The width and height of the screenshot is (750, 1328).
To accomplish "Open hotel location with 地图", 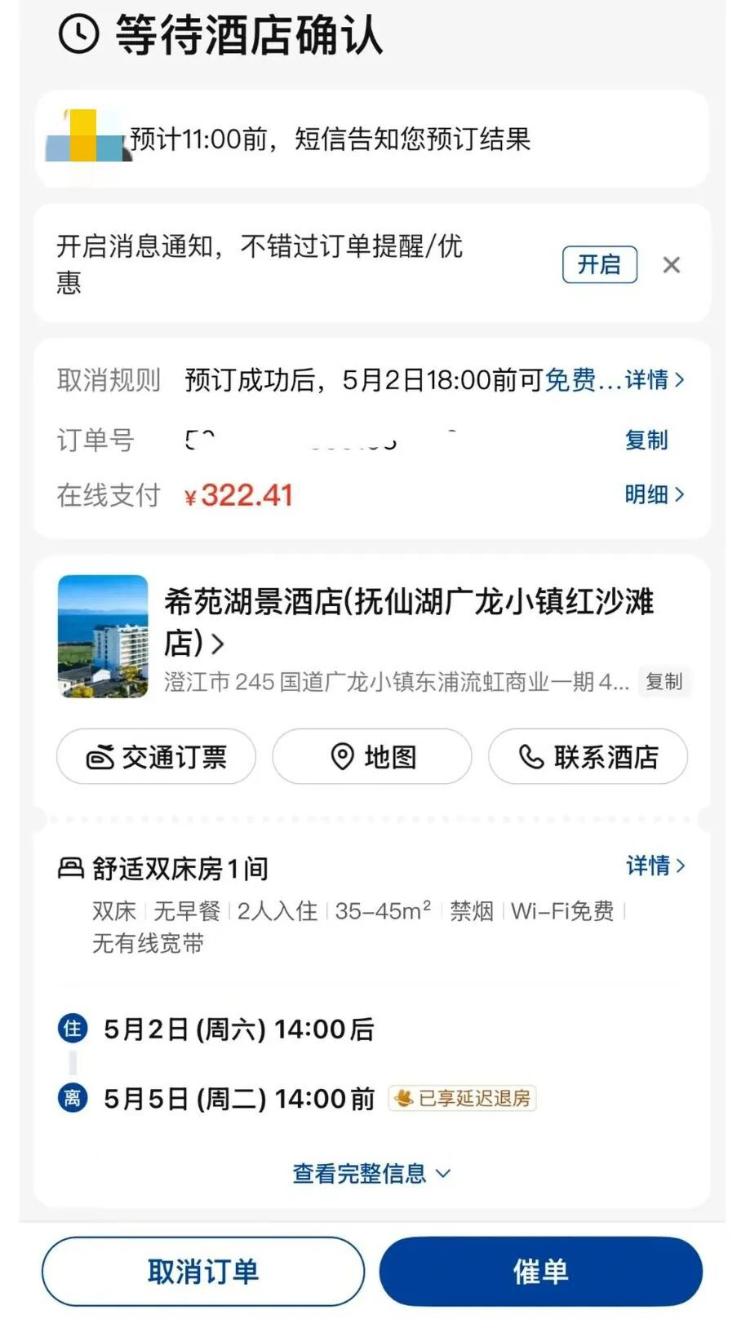I will tap(372, 757).
